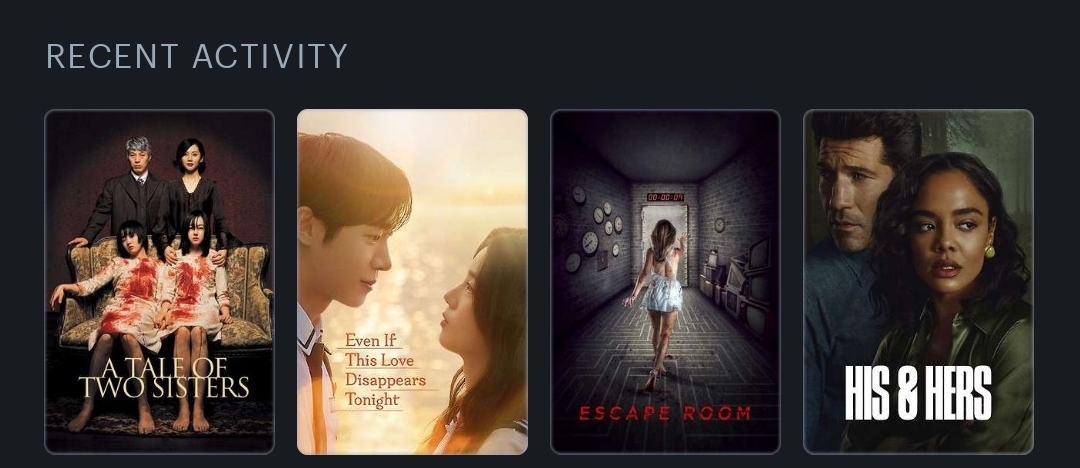
Task: Open A Tale of Two Sisters poster
Action: pyautogui.click(x=159, y=281)
